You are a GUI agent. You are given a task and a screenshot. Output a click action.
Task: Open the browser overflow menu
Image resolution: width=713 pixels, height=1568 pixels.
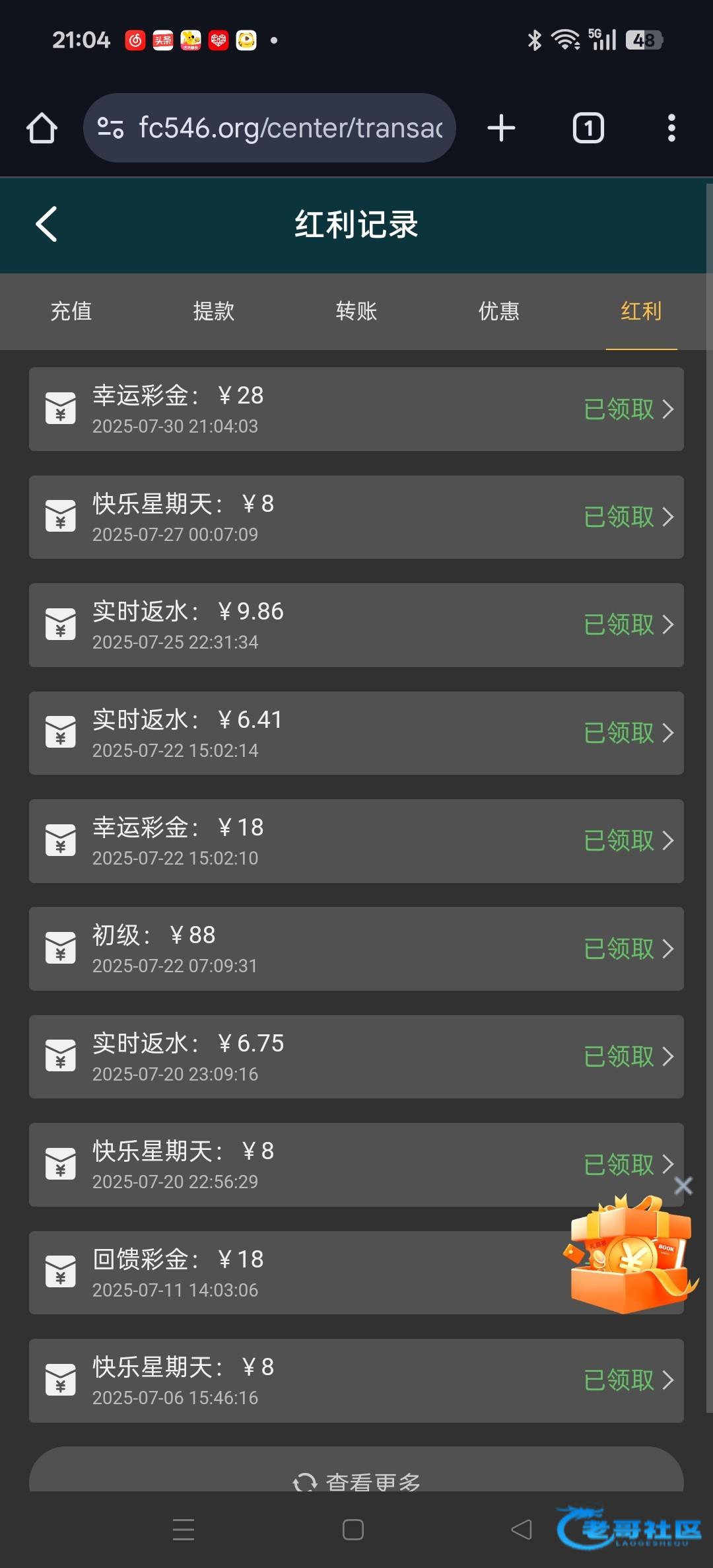tap(671, 128)
